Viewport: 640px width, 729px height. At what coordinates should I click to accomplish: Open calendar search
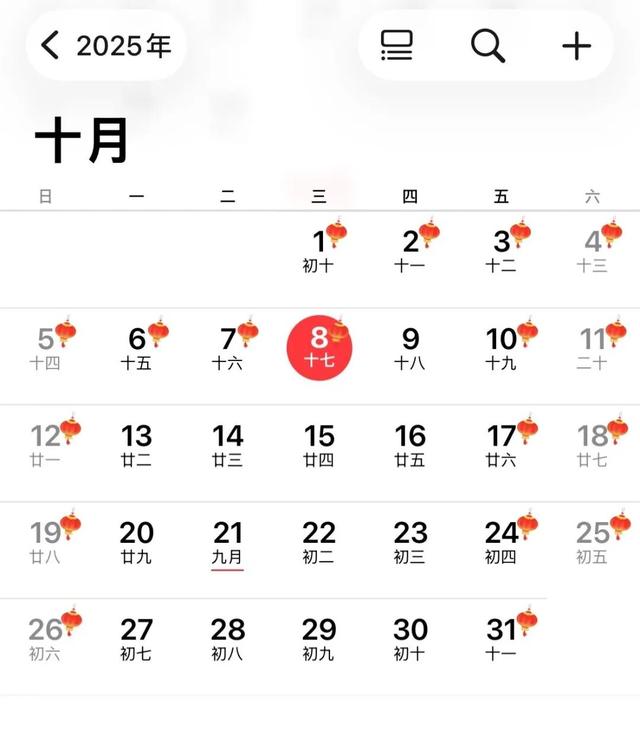(x=487, y=46)
